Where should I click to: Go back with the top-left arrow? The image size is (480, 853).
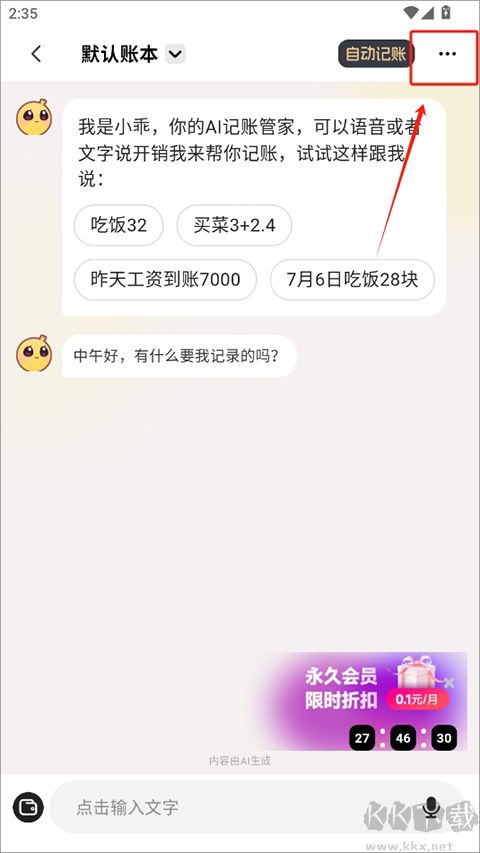[36, 54]
